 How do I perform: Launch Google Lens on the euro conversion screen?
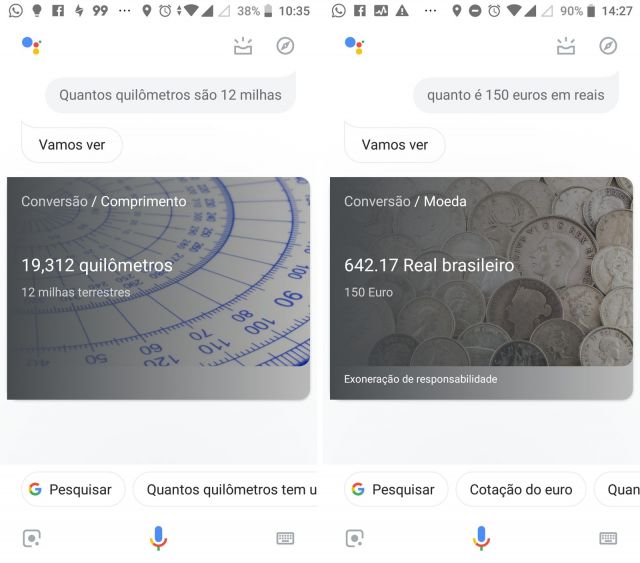click(354, 538)
